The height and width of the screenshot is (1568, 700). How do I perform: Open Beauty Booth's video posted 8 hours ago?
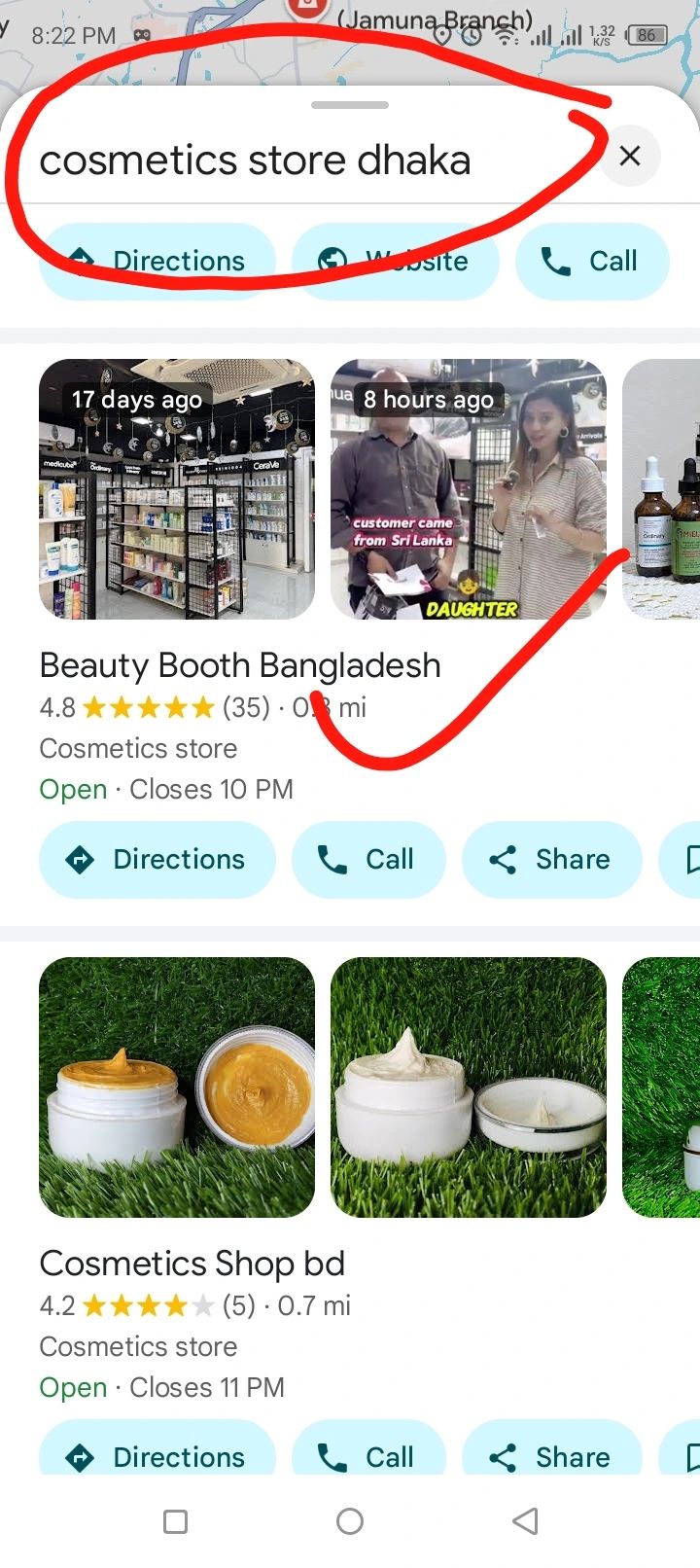[x=469, y=489]
